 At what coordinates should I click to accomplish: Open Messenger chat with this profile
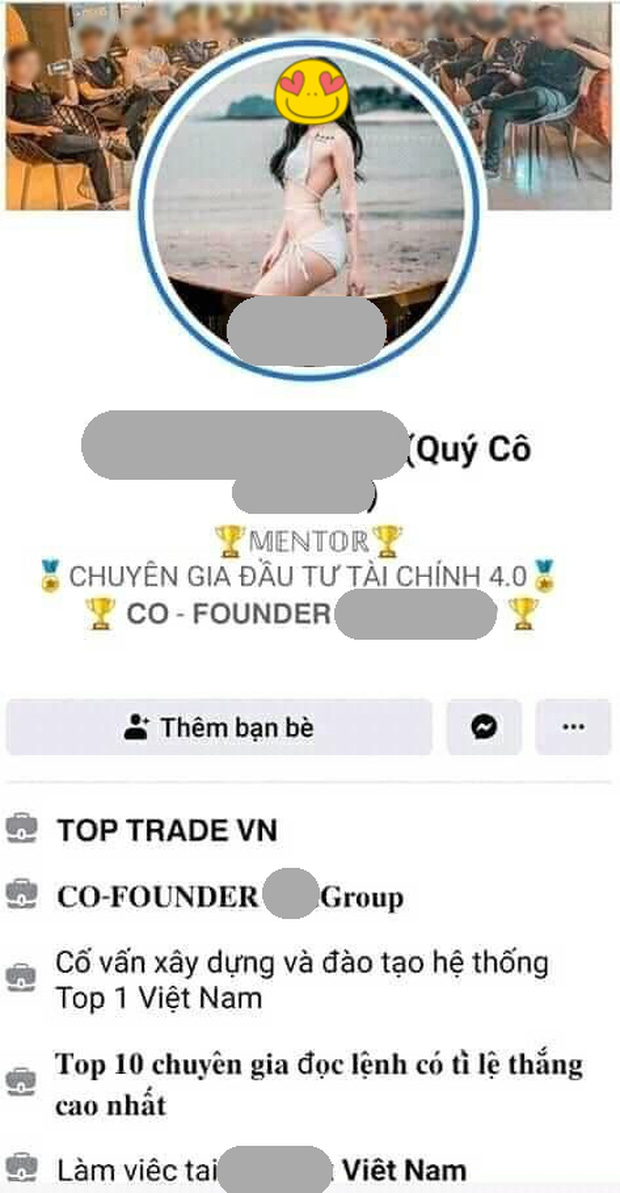[x=484, y=727]
